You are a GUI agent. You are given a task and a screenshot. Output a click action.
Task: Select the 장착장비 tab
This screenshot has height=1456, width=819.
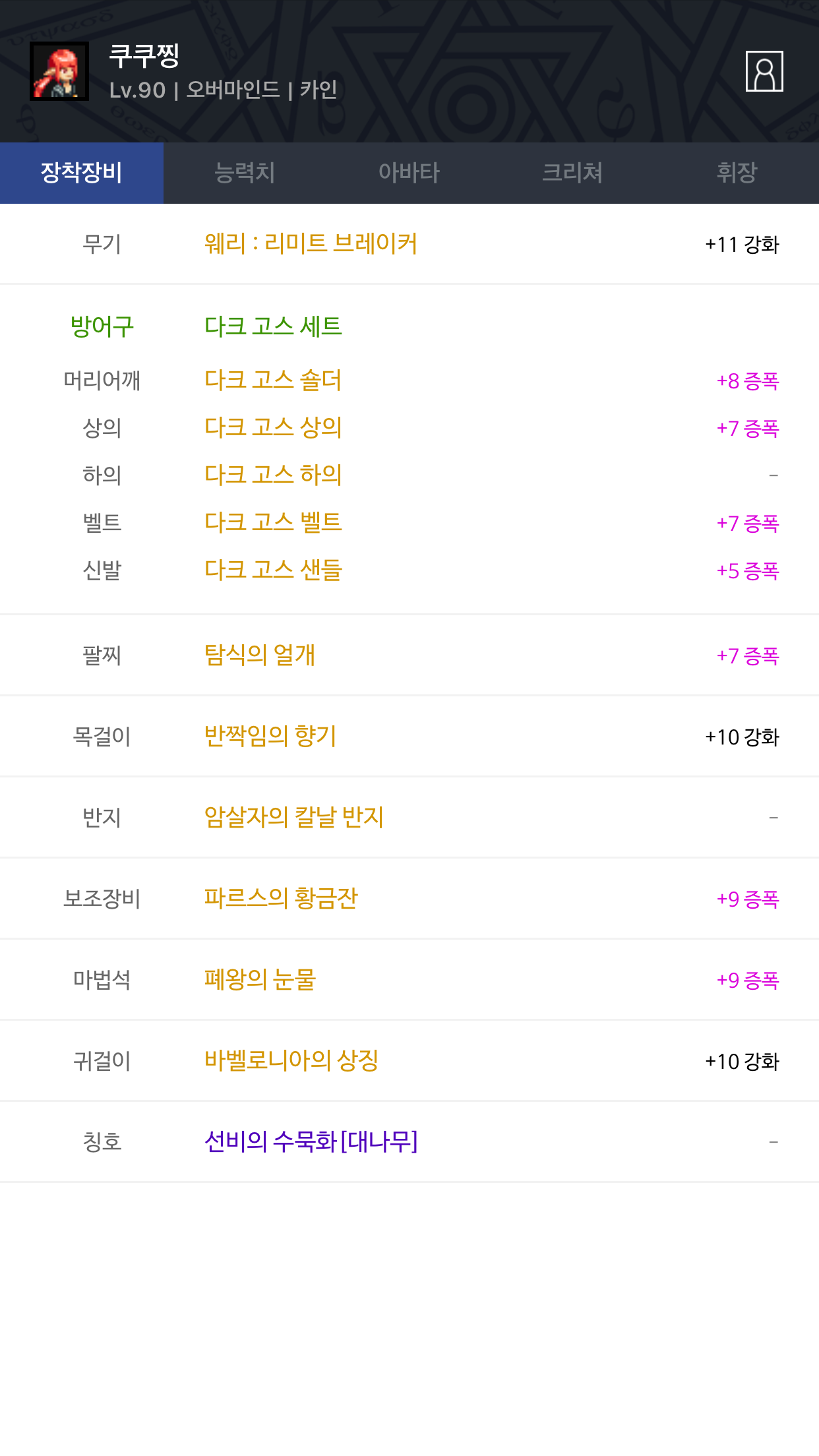point(82,173)
